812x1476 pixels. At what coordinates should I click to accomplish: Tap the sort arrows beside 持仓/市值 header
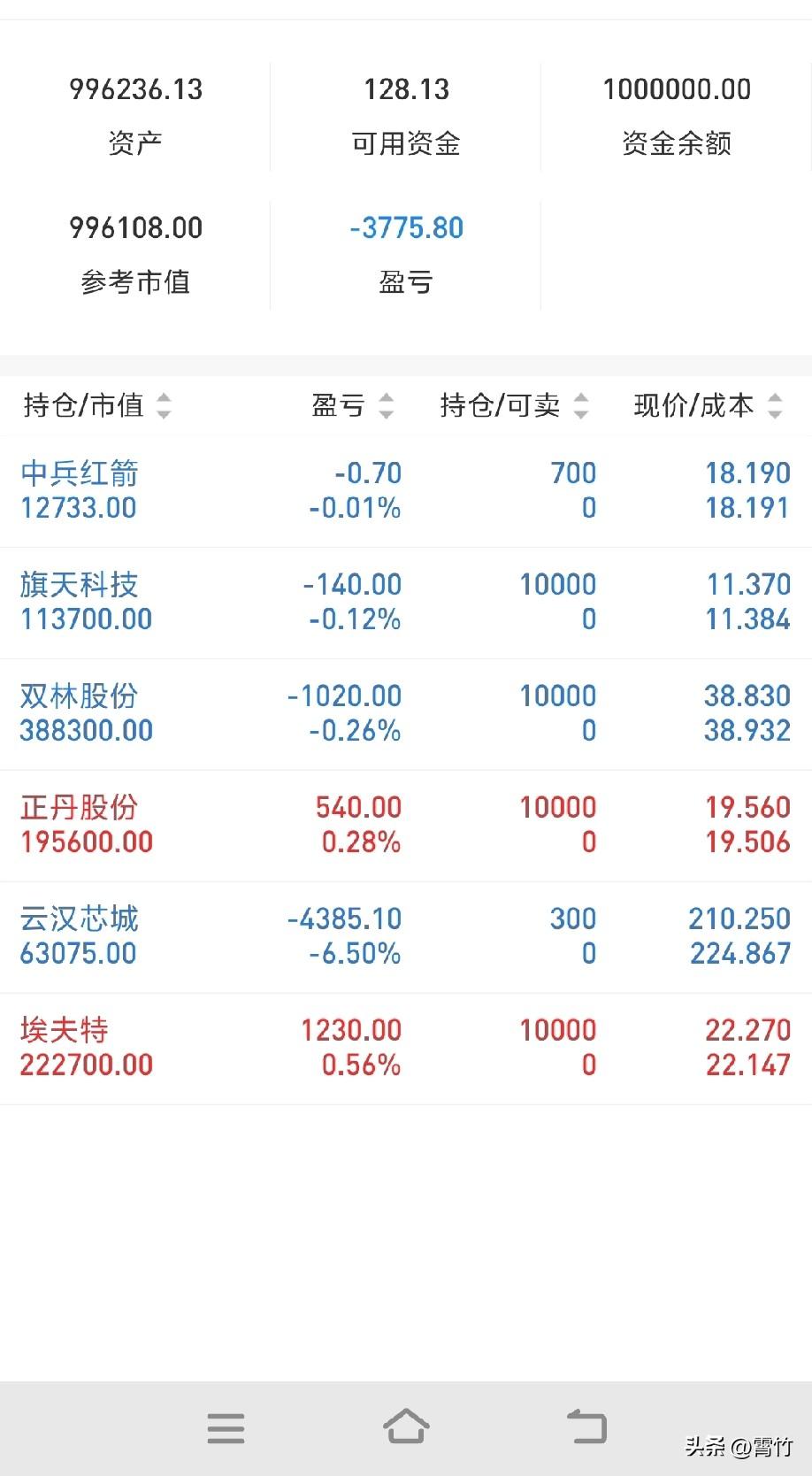pos(164,406)
